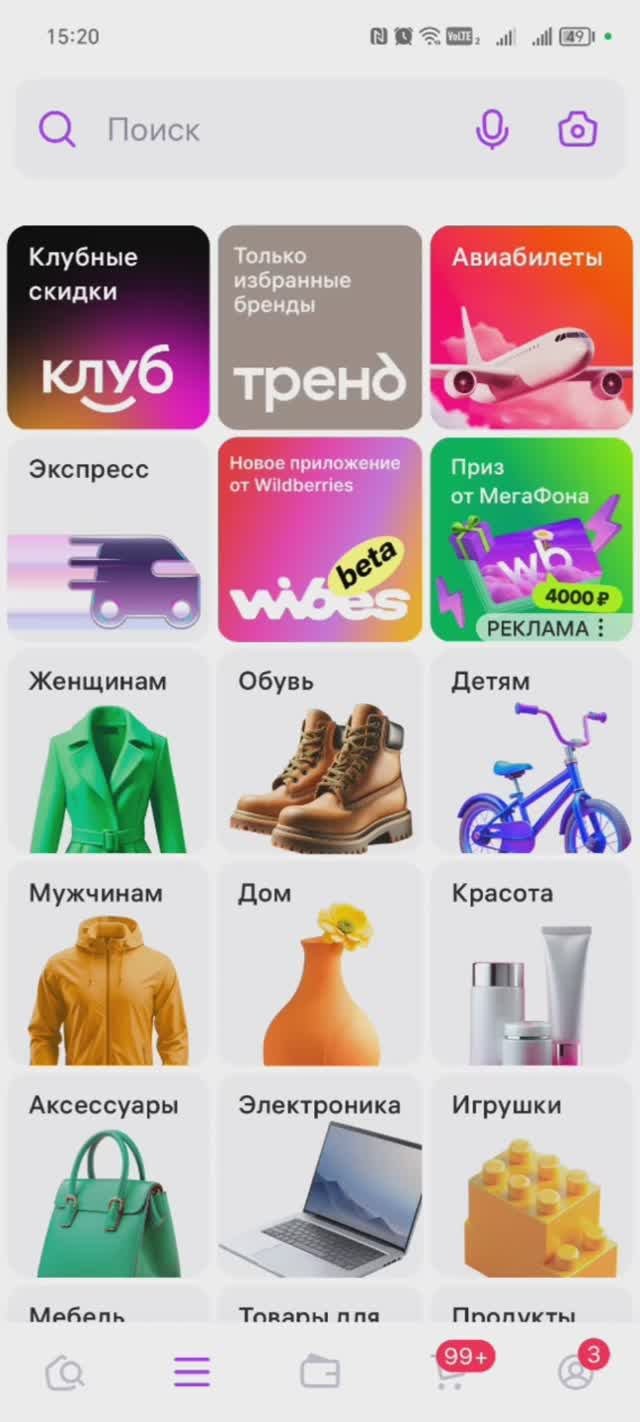Go to the profile tab
The image size is (640, 1422).
(577, 1371)
